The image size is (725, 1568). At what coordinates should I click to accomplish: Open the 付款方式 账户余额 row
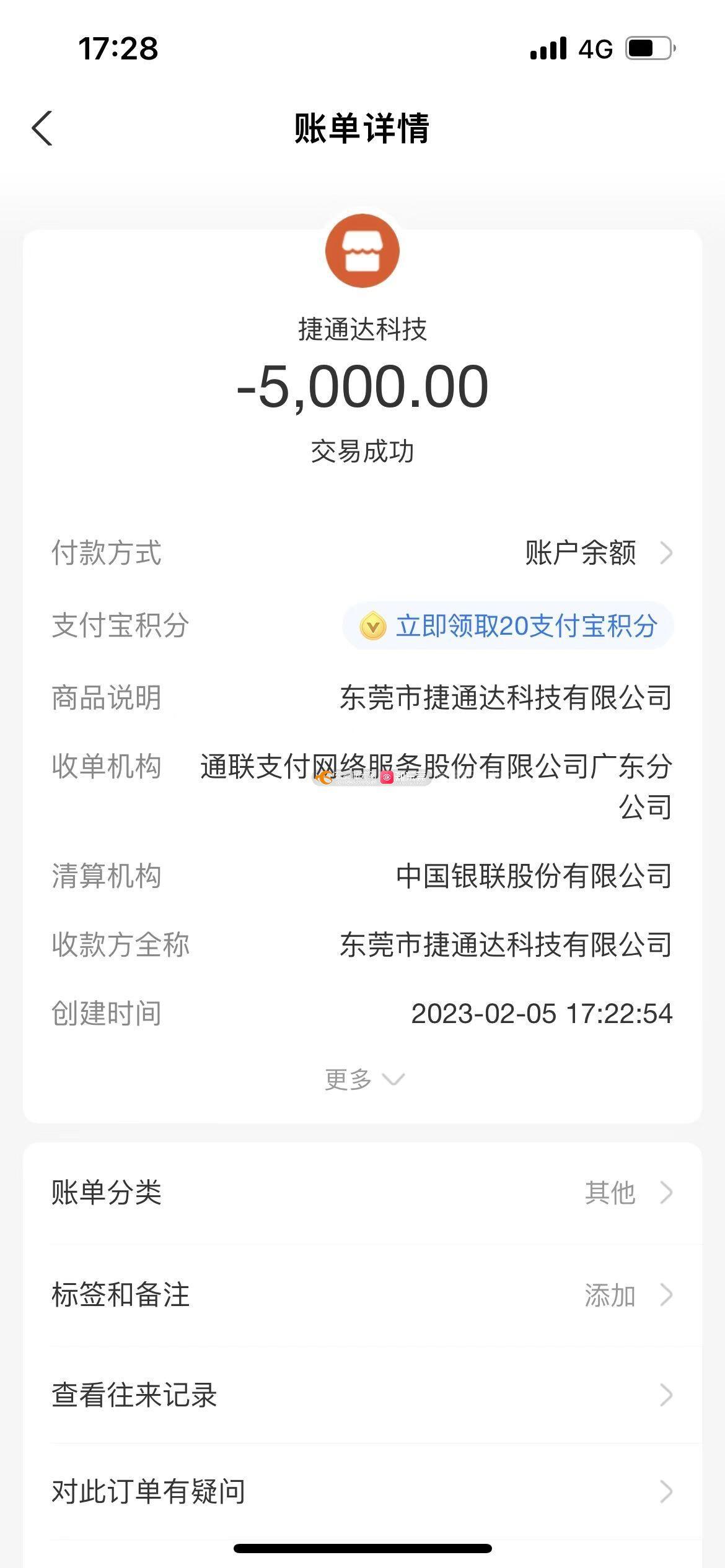[362, 552]
